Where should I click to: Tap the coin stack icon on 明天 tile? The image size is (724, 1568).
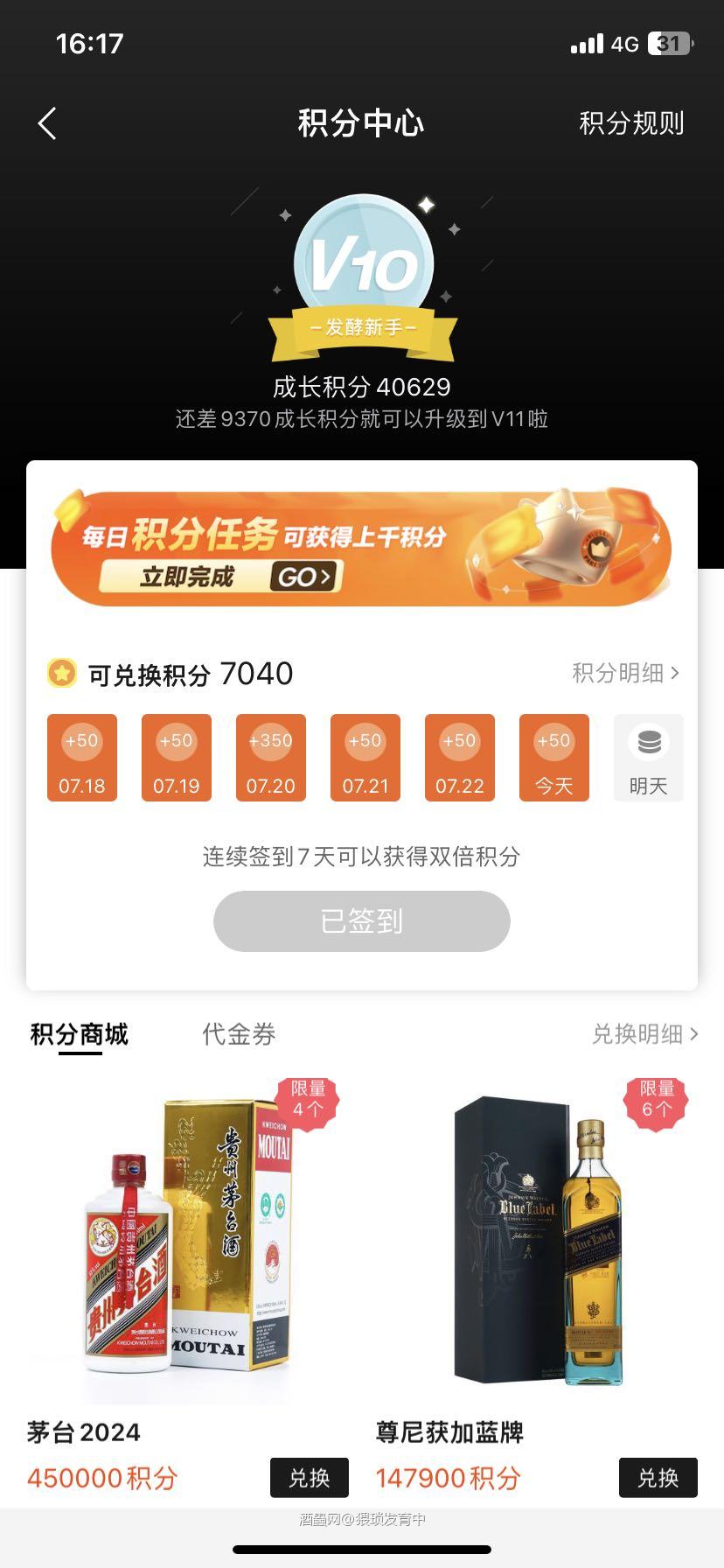click(x=648, y=740)
